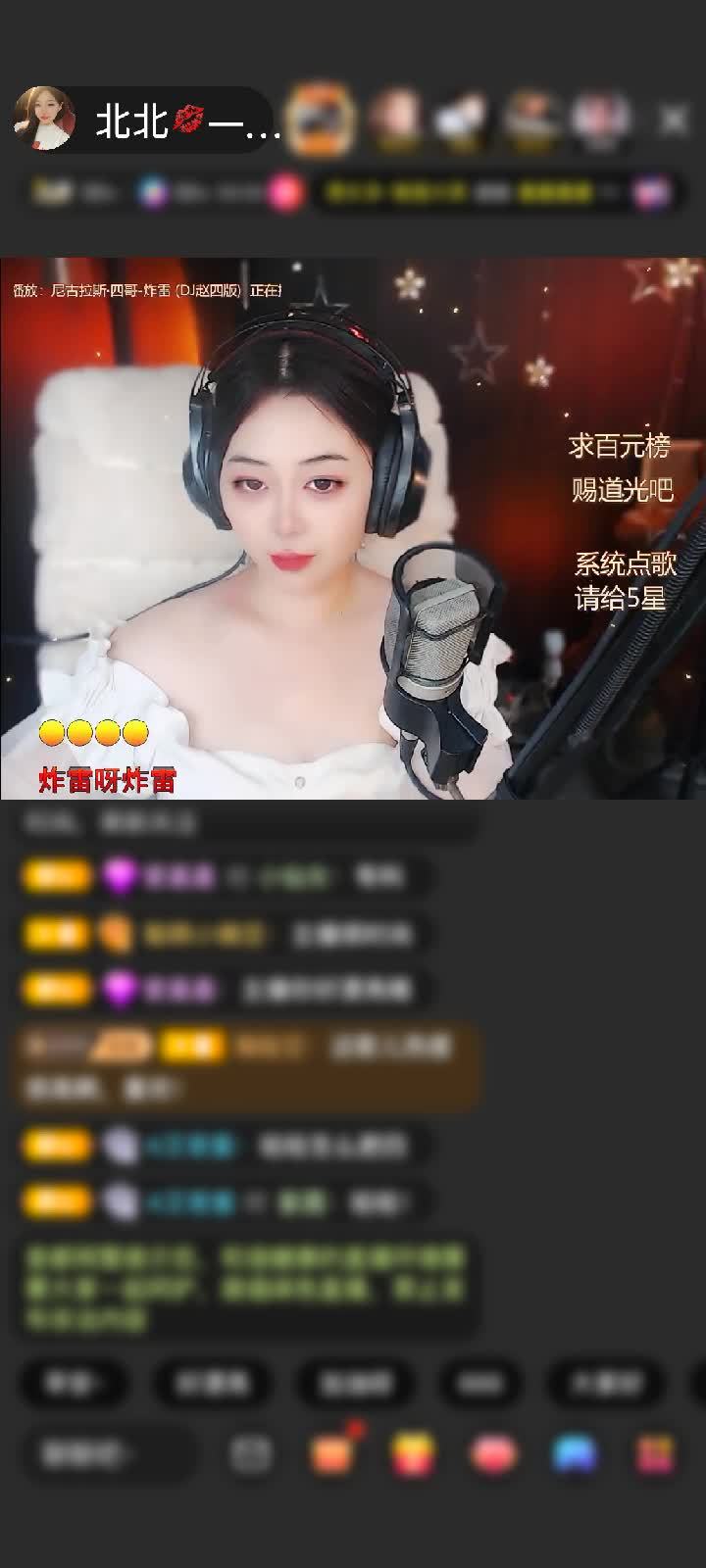Close the live stream room

pyautogui.click(x=673, y=120)
